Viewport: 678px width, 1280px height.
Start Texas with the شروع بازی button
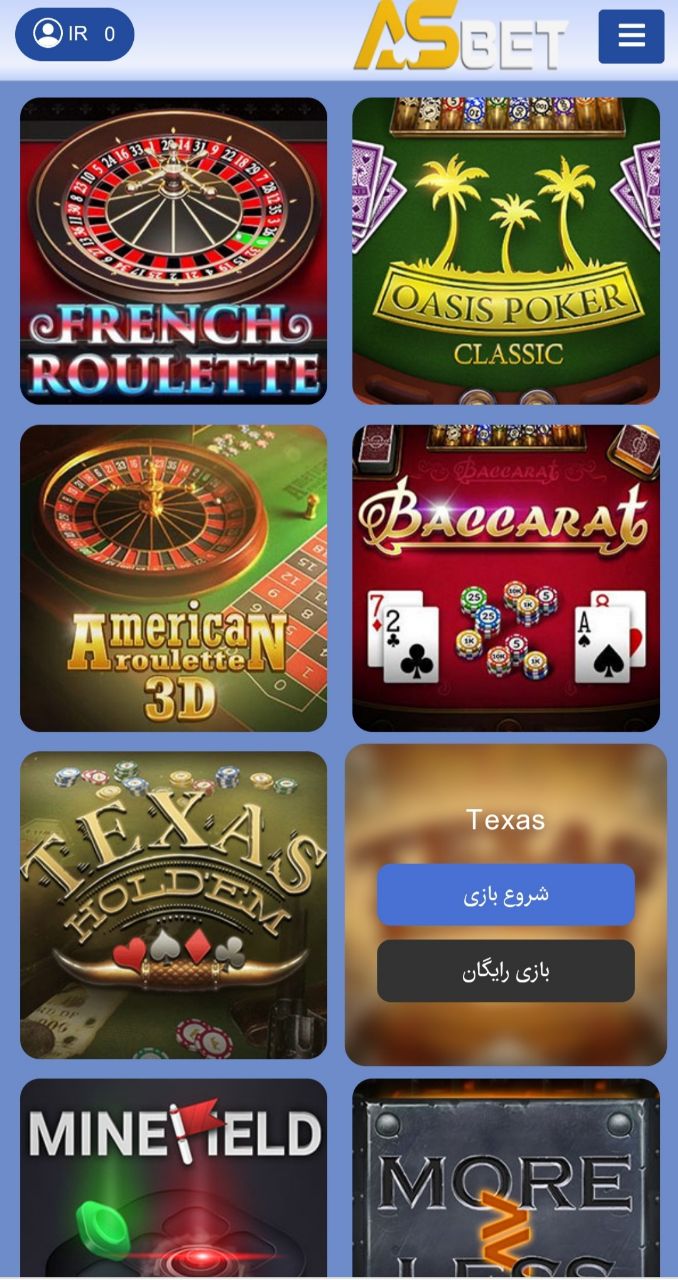coord(506,894)
